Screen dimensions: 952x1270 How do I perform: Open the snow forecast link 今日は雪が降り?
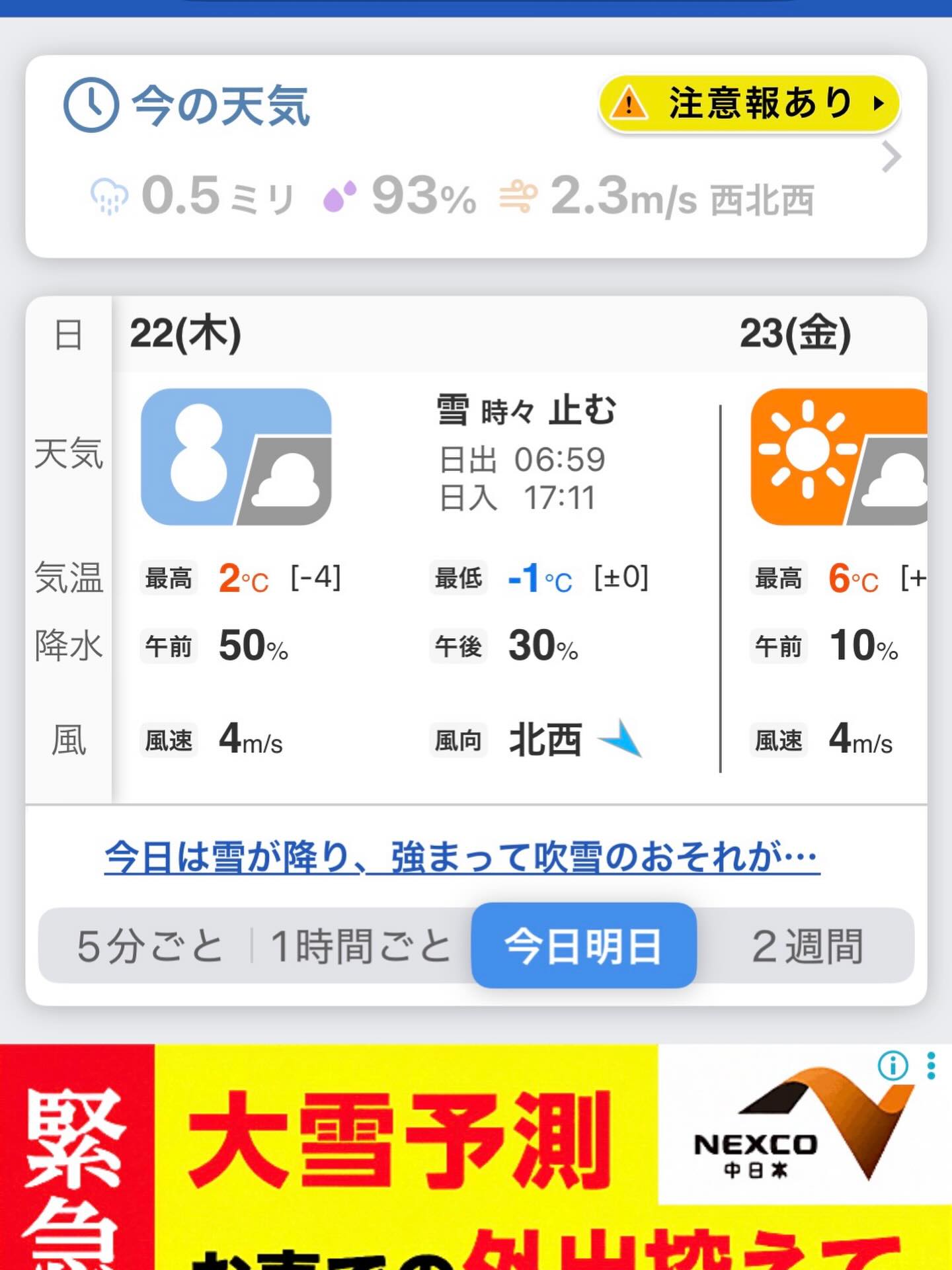[x=463, y=857]
